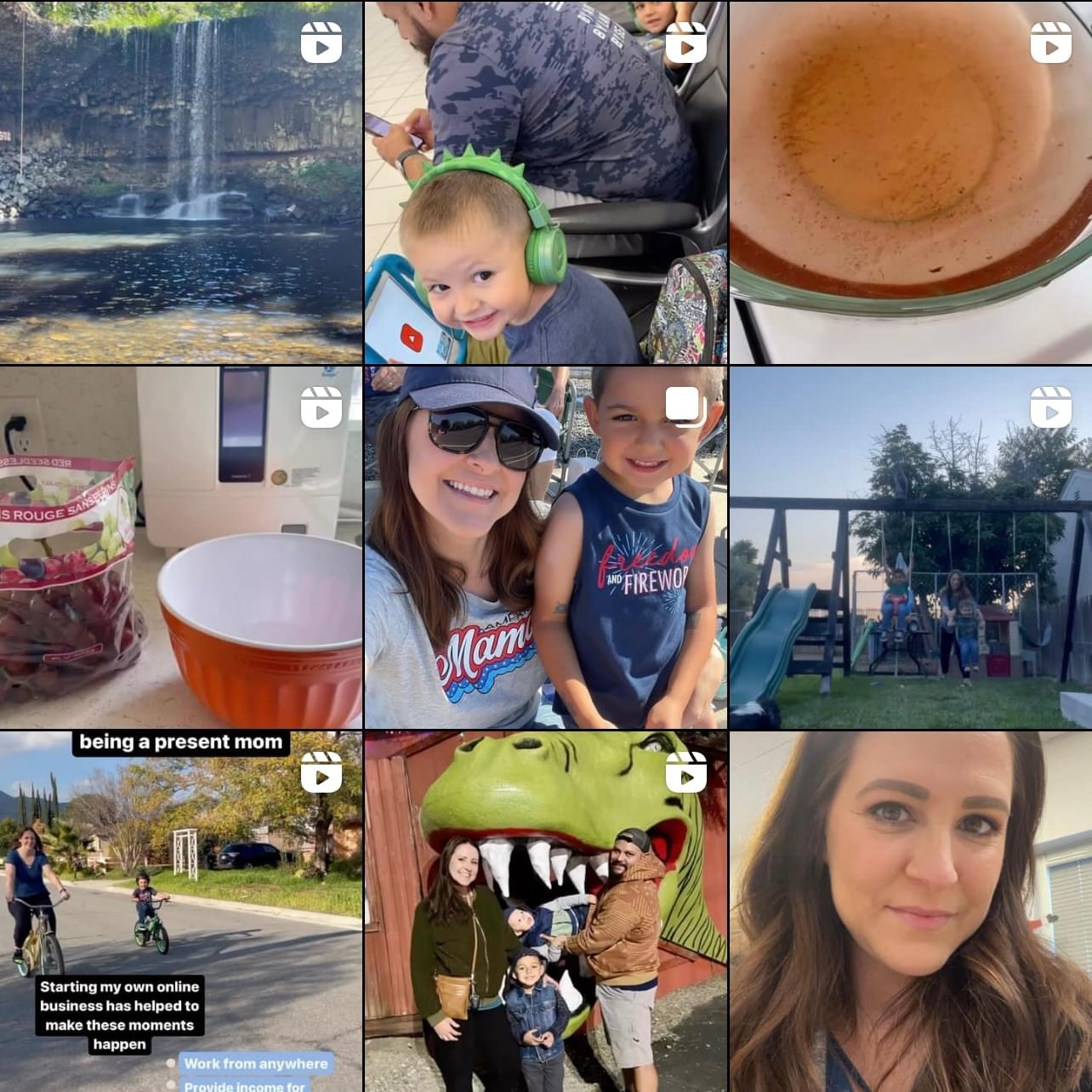Open the carousel post of mom and son selfie
The width and height of the screenshot is (1092, 1092).
pos(545,547)
